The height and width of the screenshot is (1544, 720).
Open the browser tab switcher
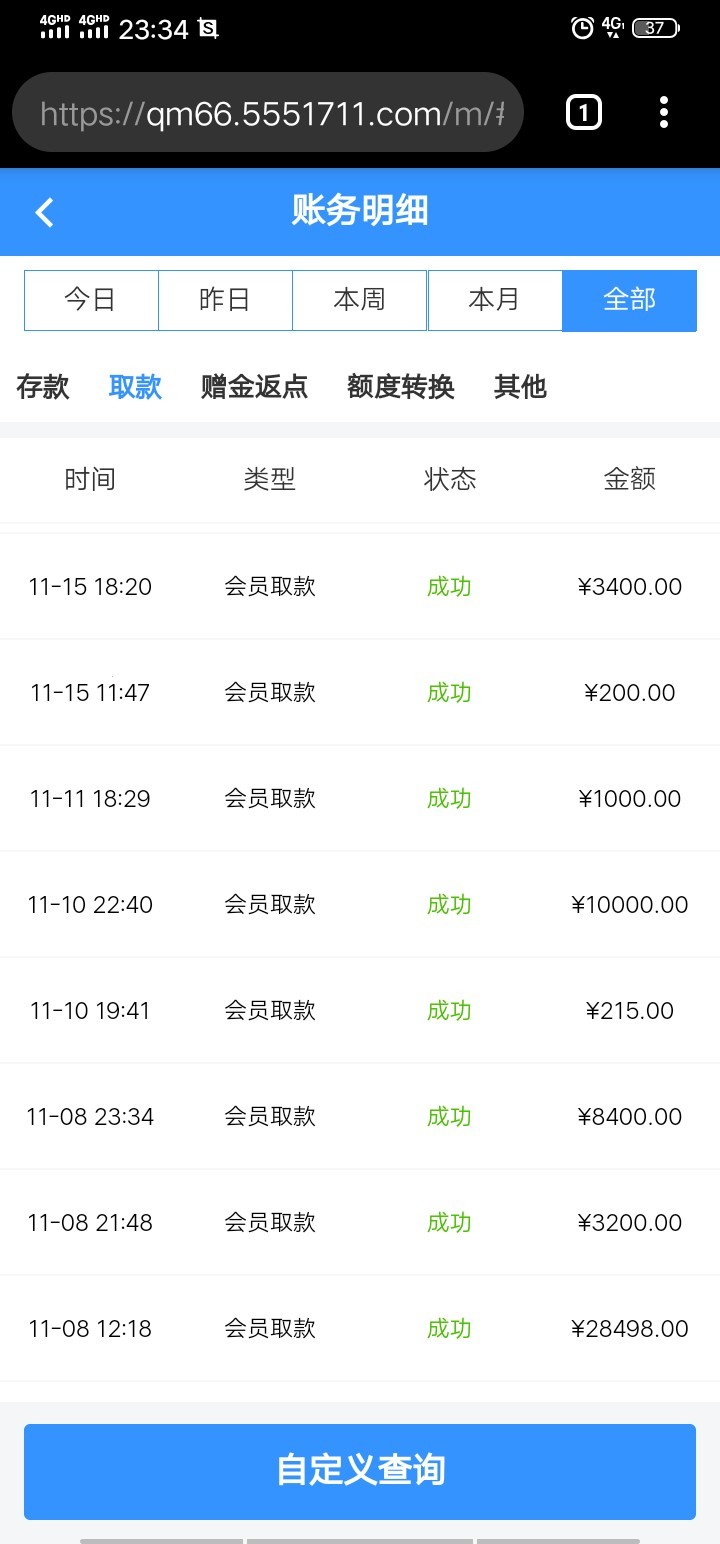pyautogui.click(x=584, y=113)
